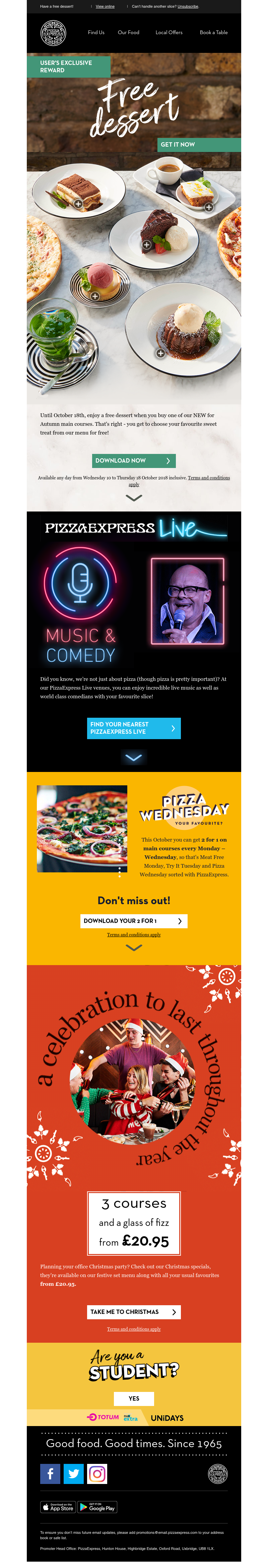The image size is (268, 1568).
Task: Open terms under Pizza Wednesday offer
Action: [x=133, y=935]
